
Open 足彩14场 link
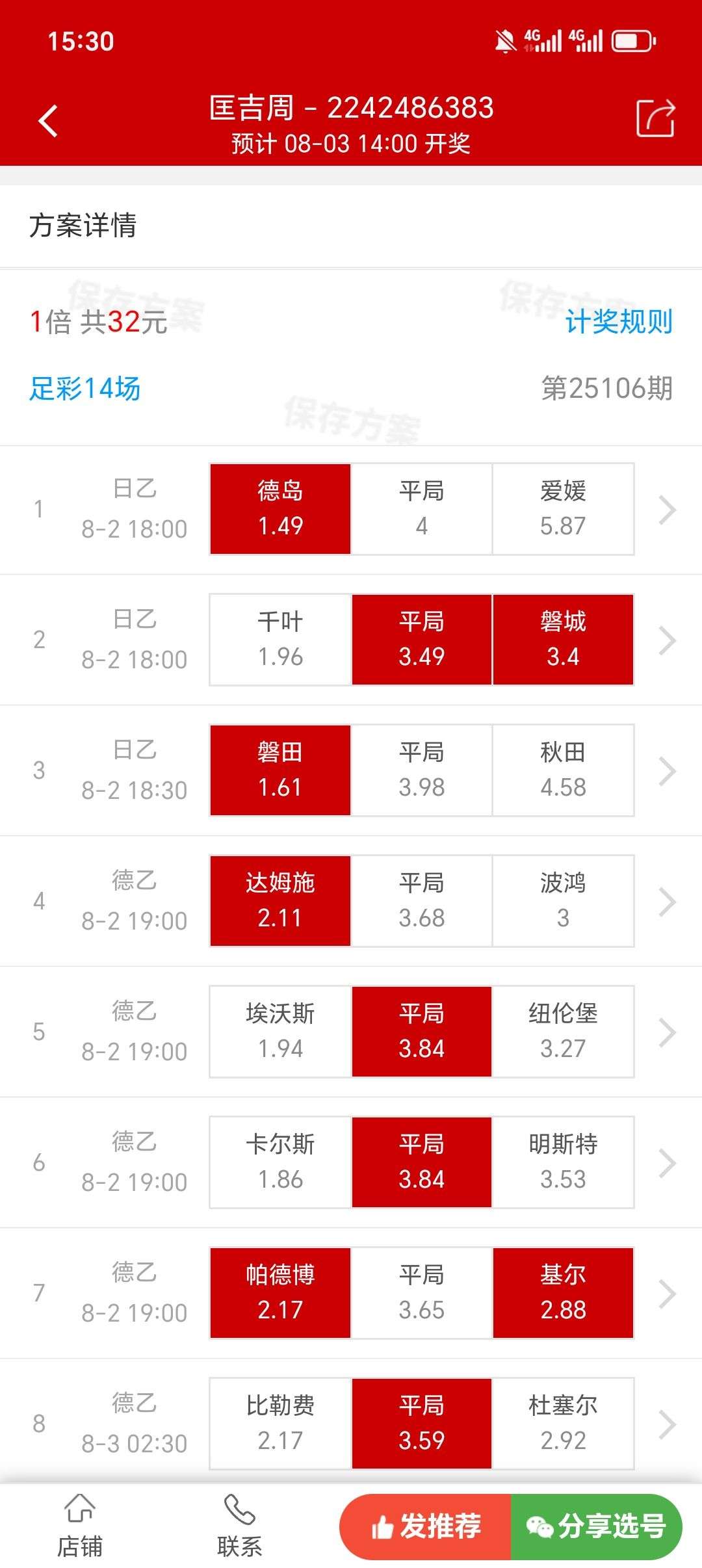(x=84, y=389)
